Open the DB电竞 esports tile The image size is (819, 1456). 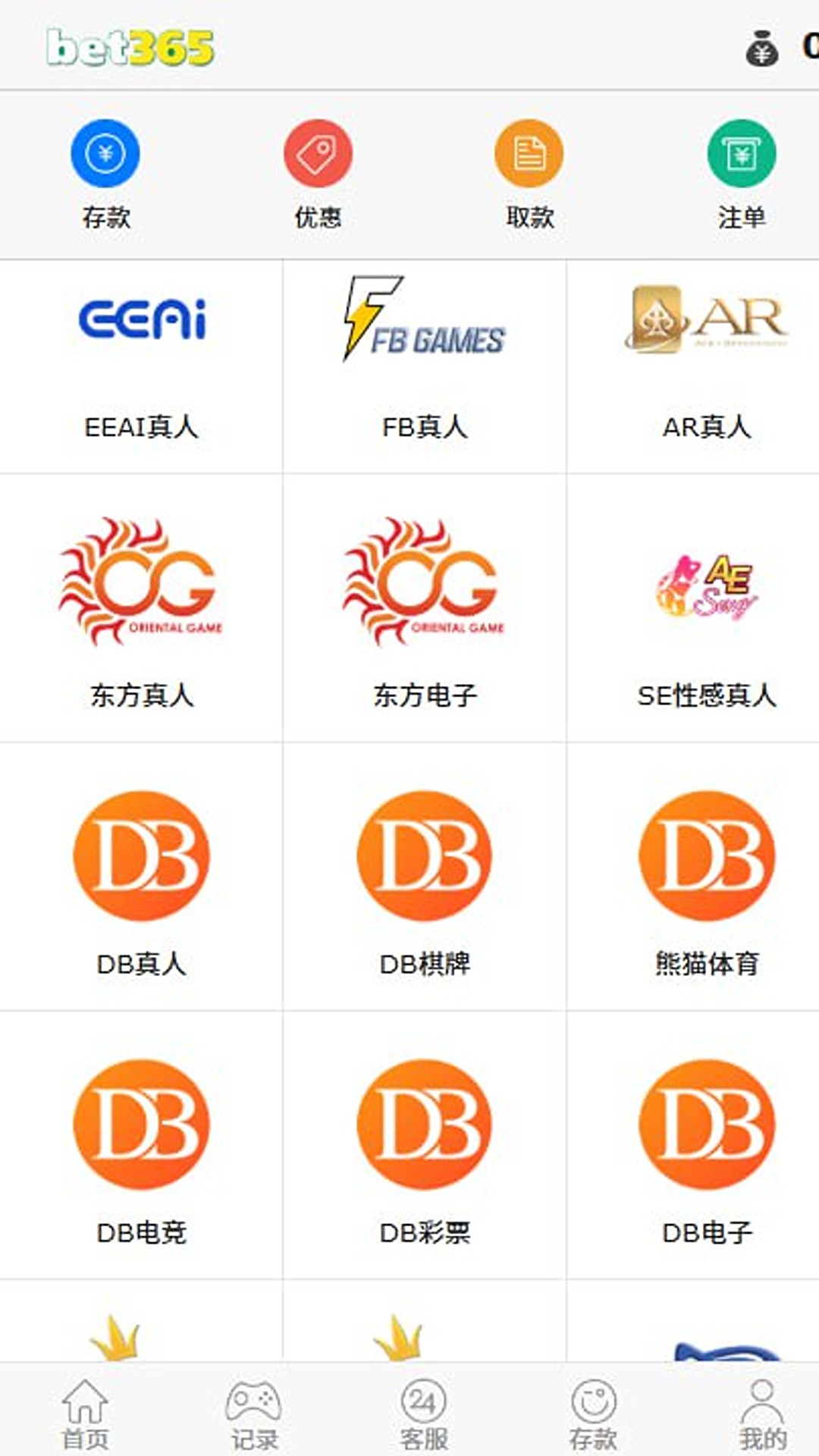pyautogui.click(x=141, y=1145)
